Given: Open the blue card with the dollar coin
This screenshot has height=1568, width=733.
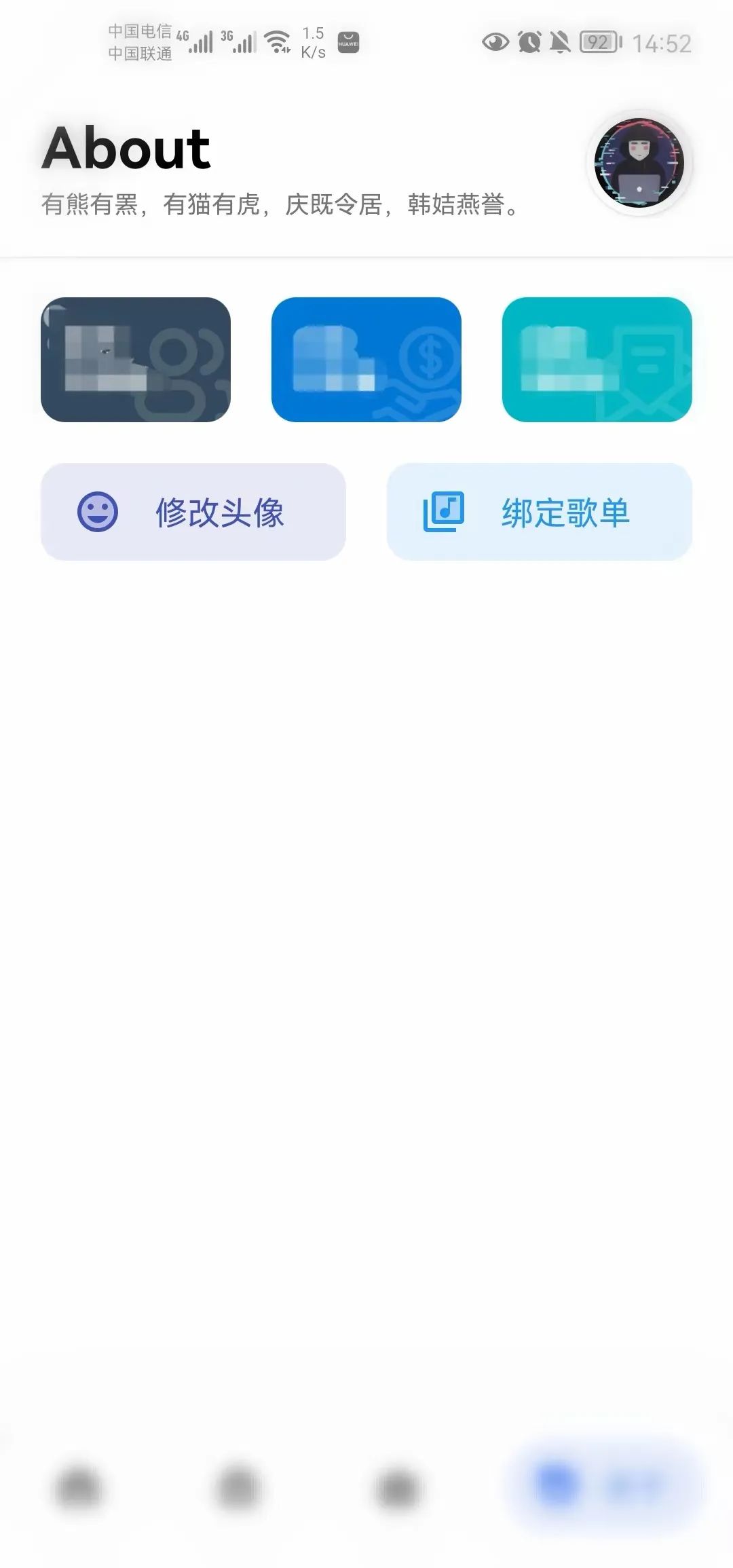Looking at the screenshot, I should [x=366, y=360].
